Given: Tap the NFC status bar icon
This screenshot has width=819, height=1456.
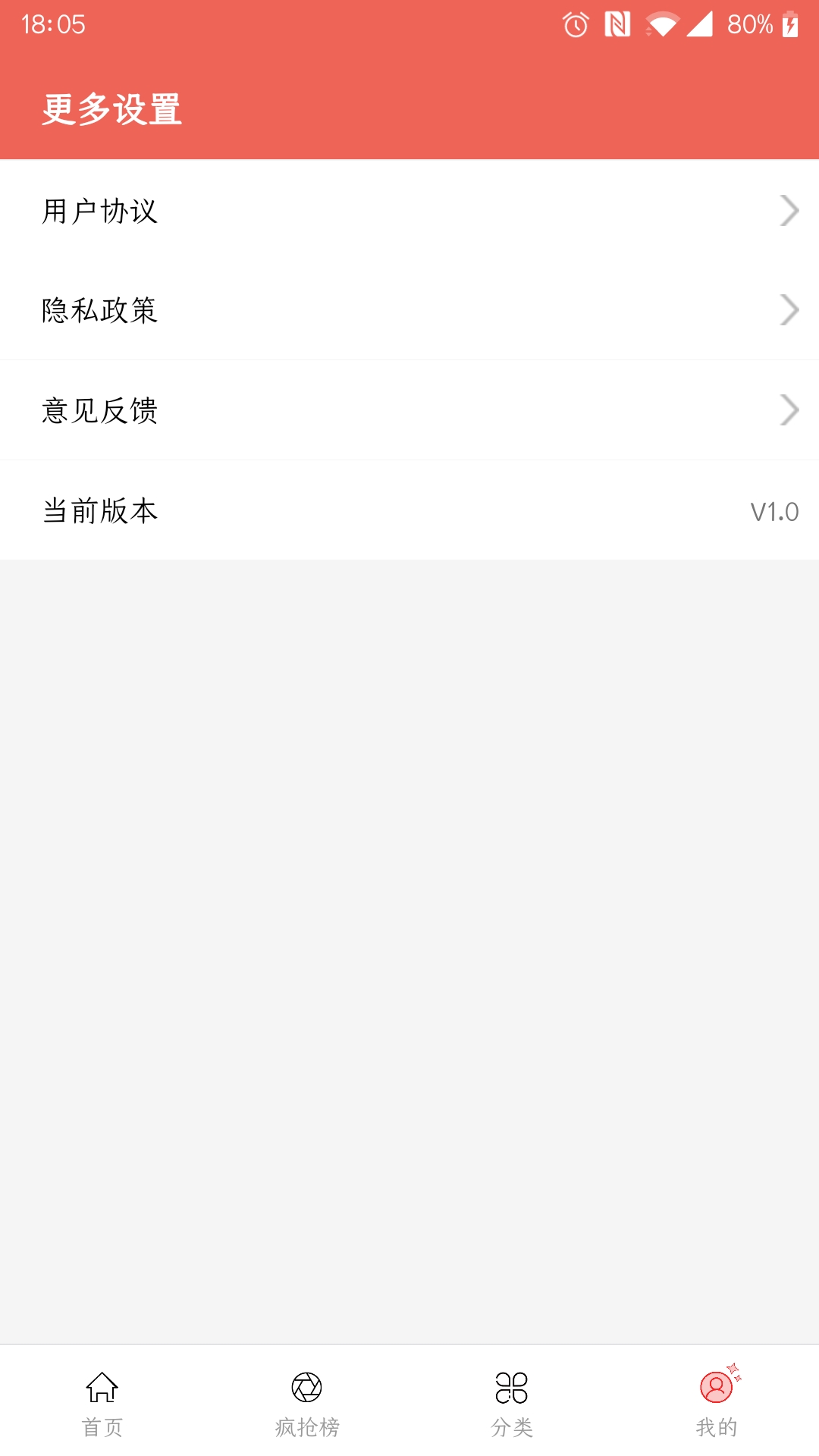Looking at the screenshot, I should click(x=616, y=24).
